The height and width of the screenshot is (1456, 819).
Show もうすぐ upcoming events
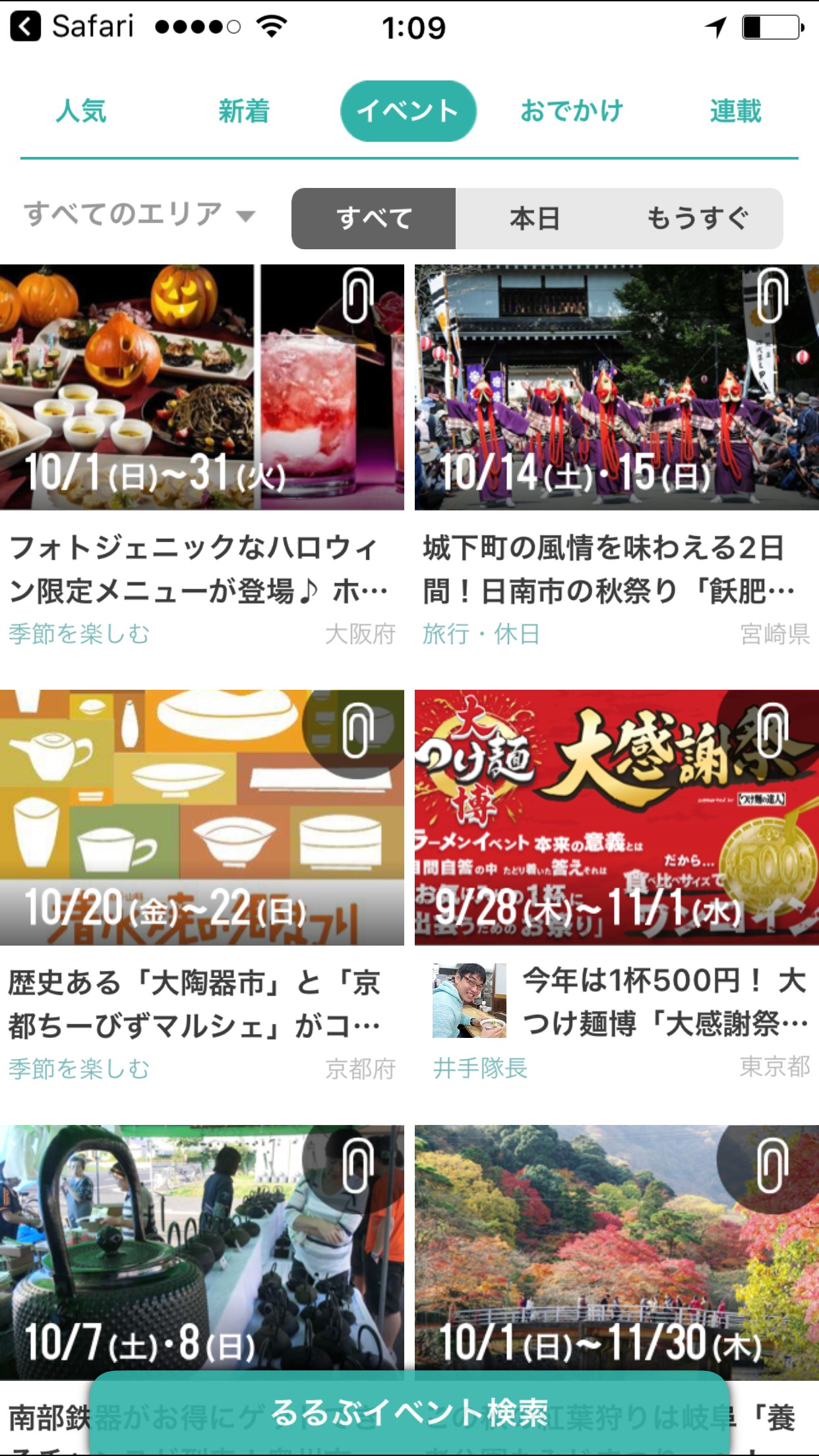698,218
